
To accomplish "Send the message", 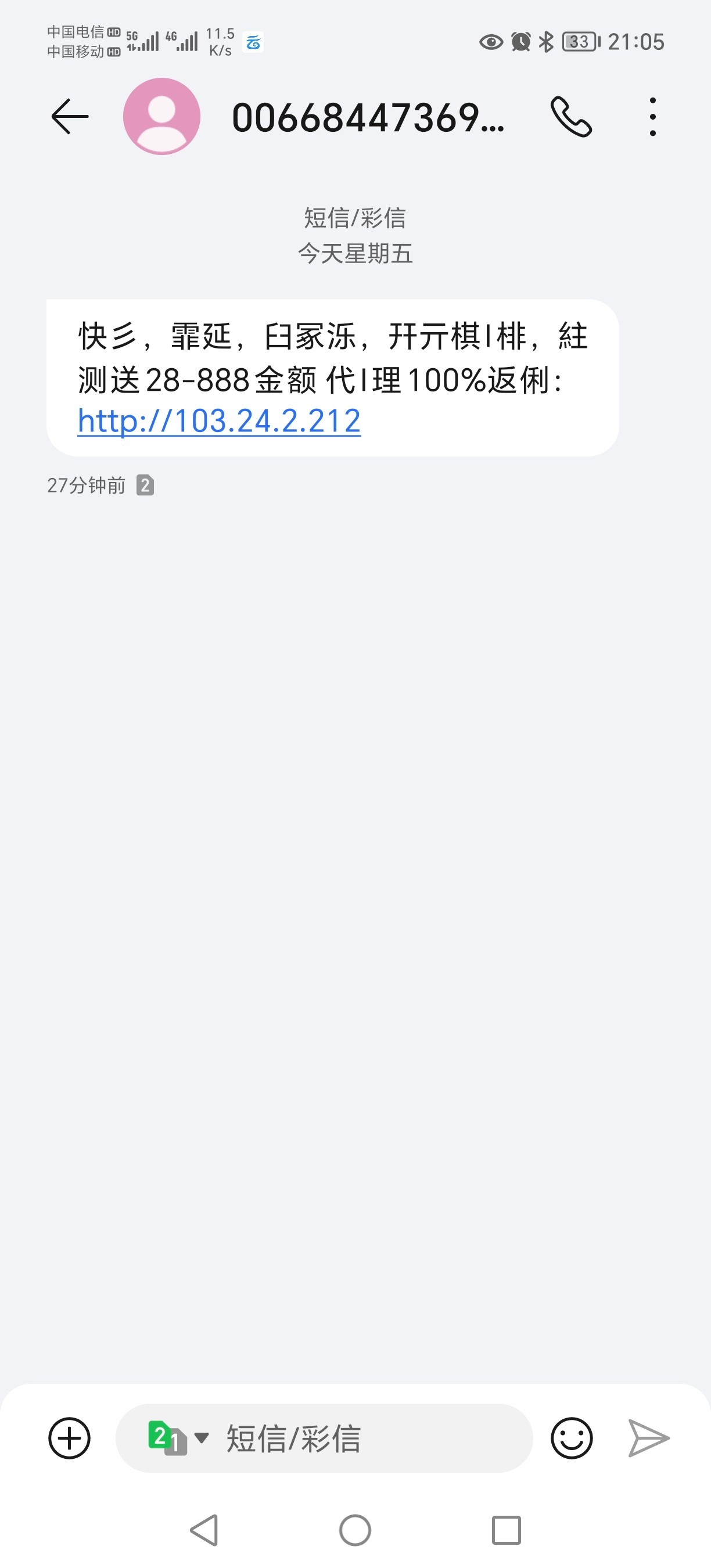I will coord(648,1438).
